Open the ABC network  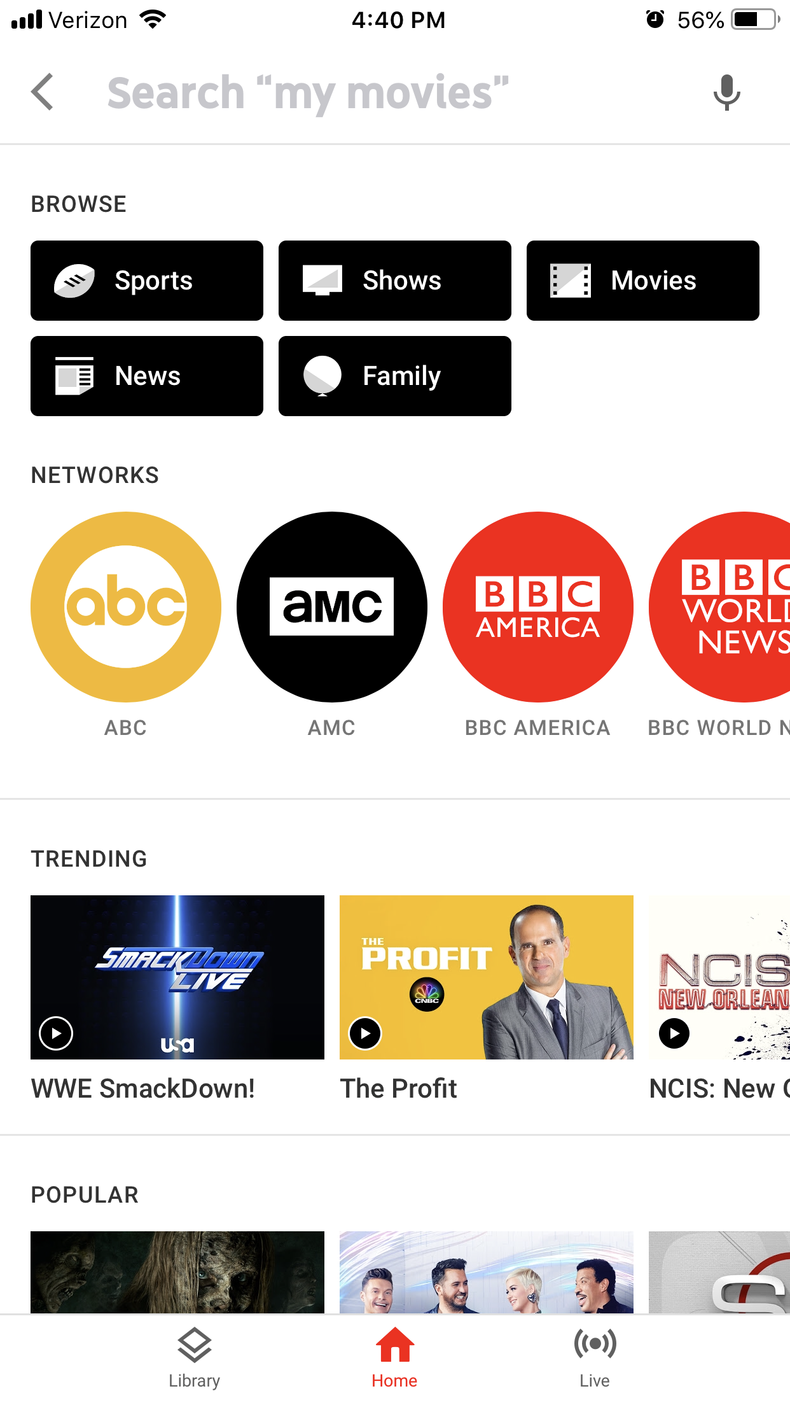(126, 607)
